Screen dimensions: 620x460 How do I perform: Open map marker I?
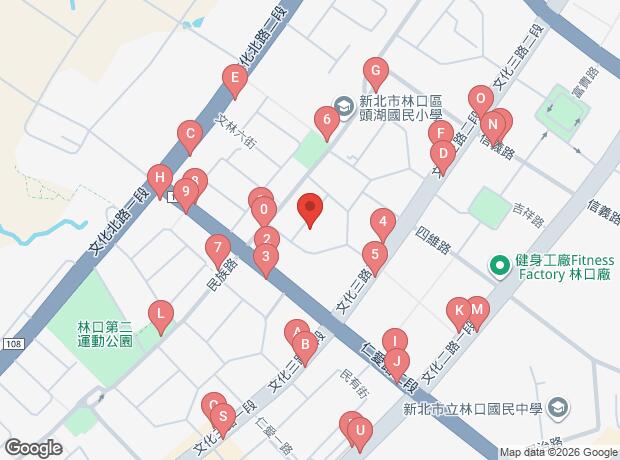pyautogui.click(x=394, y=341)
